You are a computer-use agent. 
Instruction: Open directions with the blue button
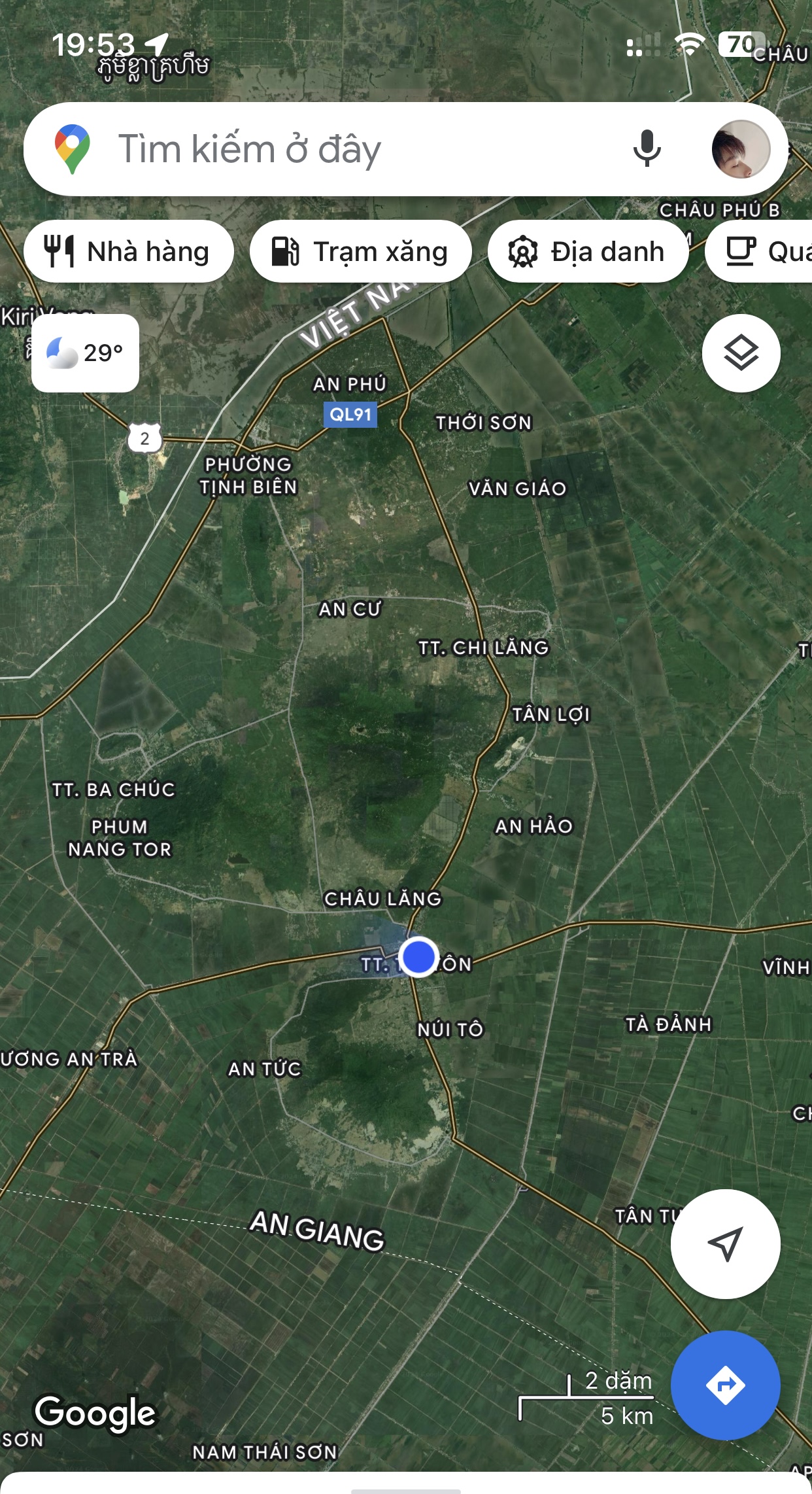click(x=725, y=1385)
